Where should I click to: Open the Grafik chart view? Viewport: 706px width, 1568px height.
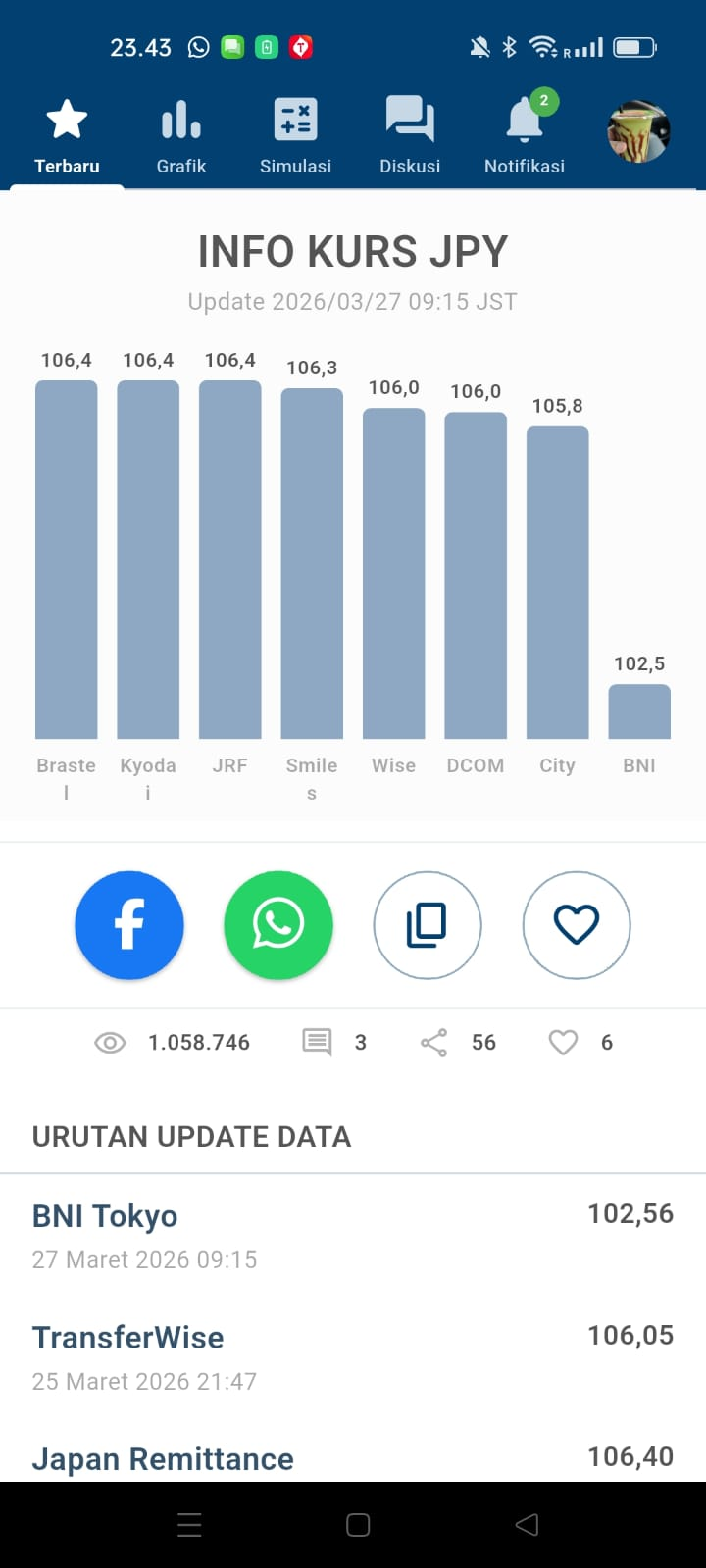[180, 132]
